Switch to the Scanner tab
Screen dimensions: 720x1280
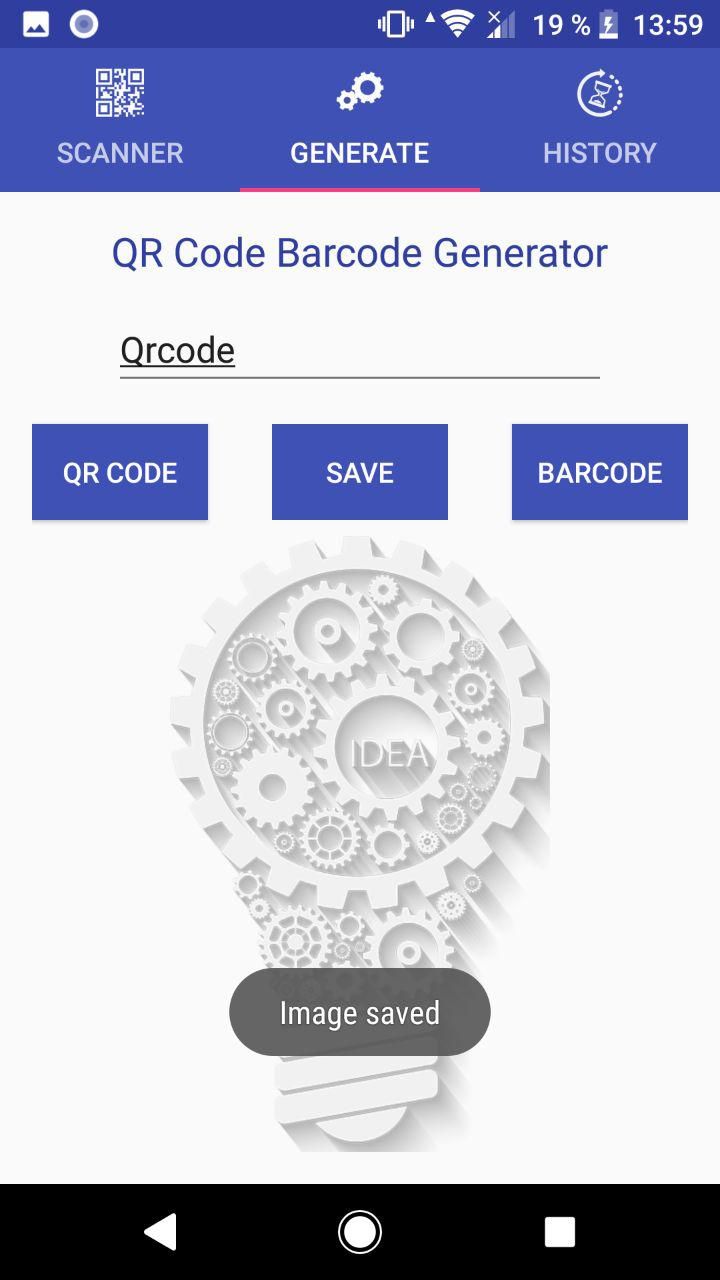[120, 120]
